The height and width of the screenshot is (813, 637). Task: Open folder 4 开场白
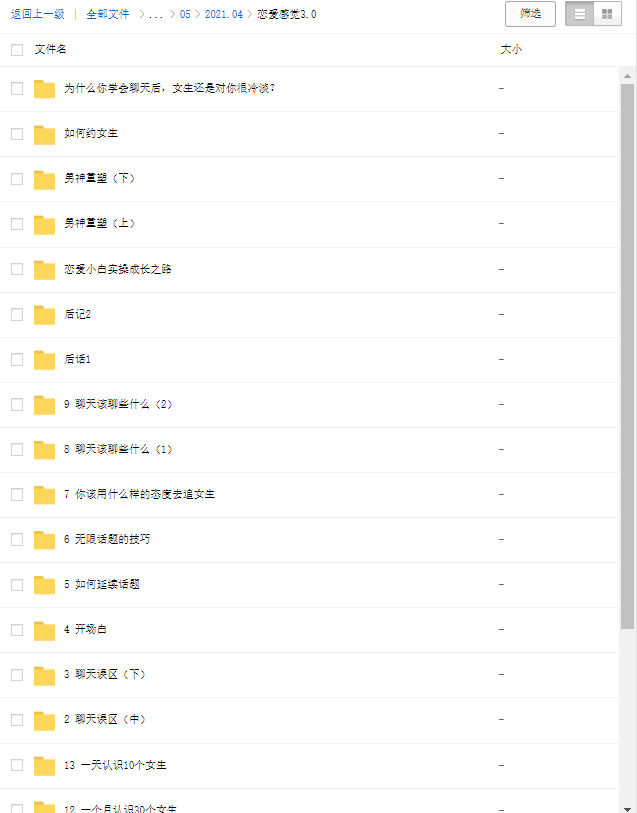tap(85, 630)
